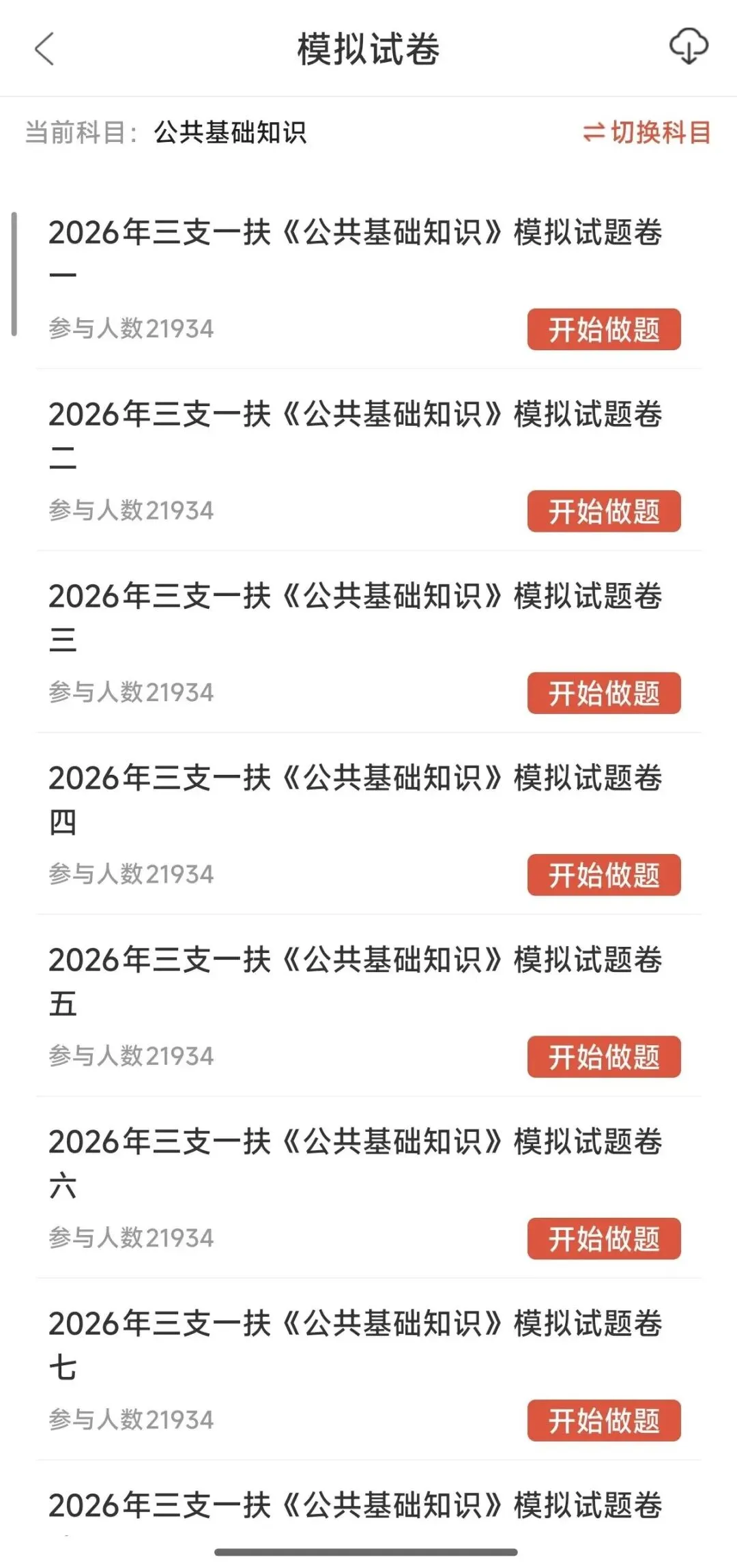Start 开始做题 for 模拟试题卷四
Screen dimensions: 737x1568
(604, 875)
